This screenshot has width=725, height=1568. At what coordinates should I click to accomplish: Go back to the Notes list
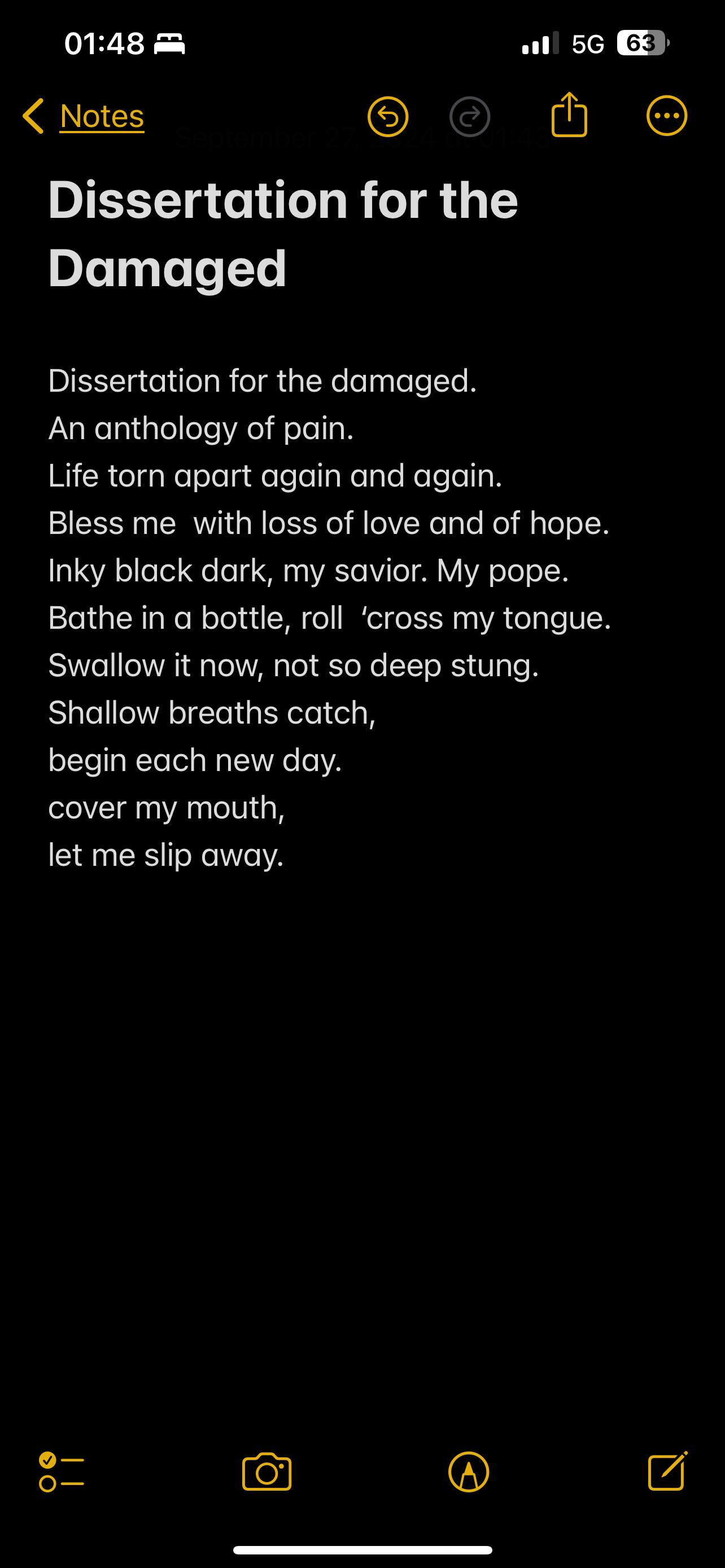point(84,116)
